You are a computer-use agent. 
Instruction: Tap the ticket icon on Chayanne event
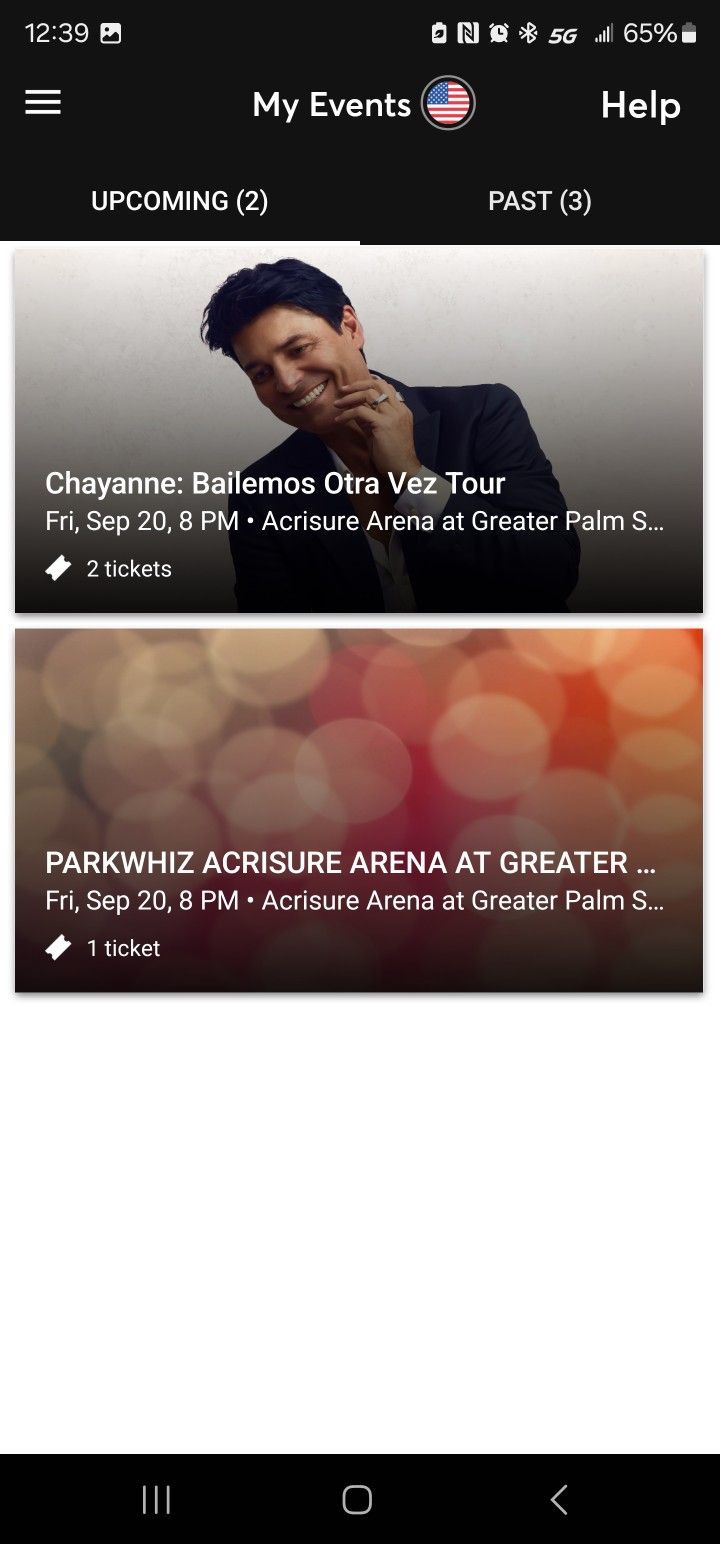click(58, 567)
